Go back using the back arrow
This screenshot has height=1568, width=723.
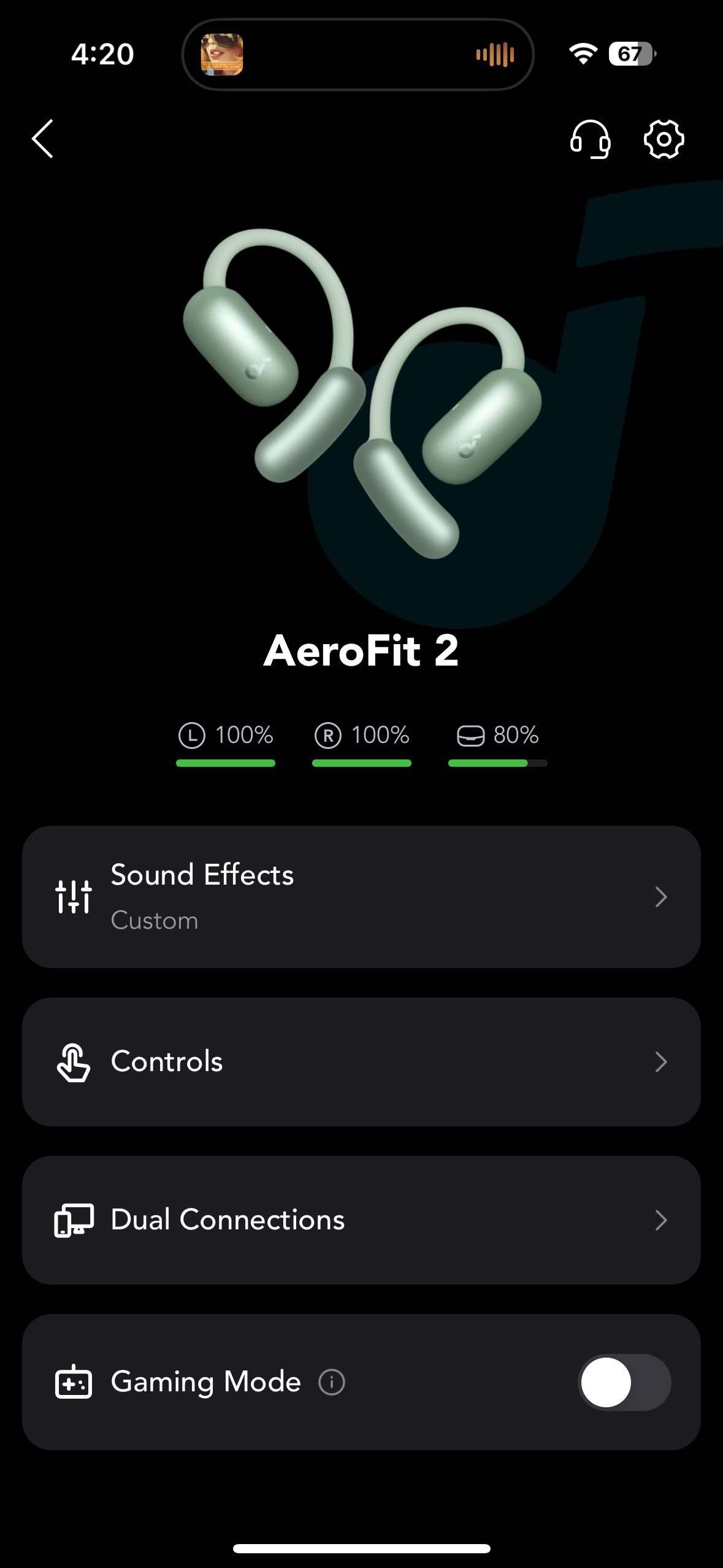pyautogui.click(x=43, y=139)
